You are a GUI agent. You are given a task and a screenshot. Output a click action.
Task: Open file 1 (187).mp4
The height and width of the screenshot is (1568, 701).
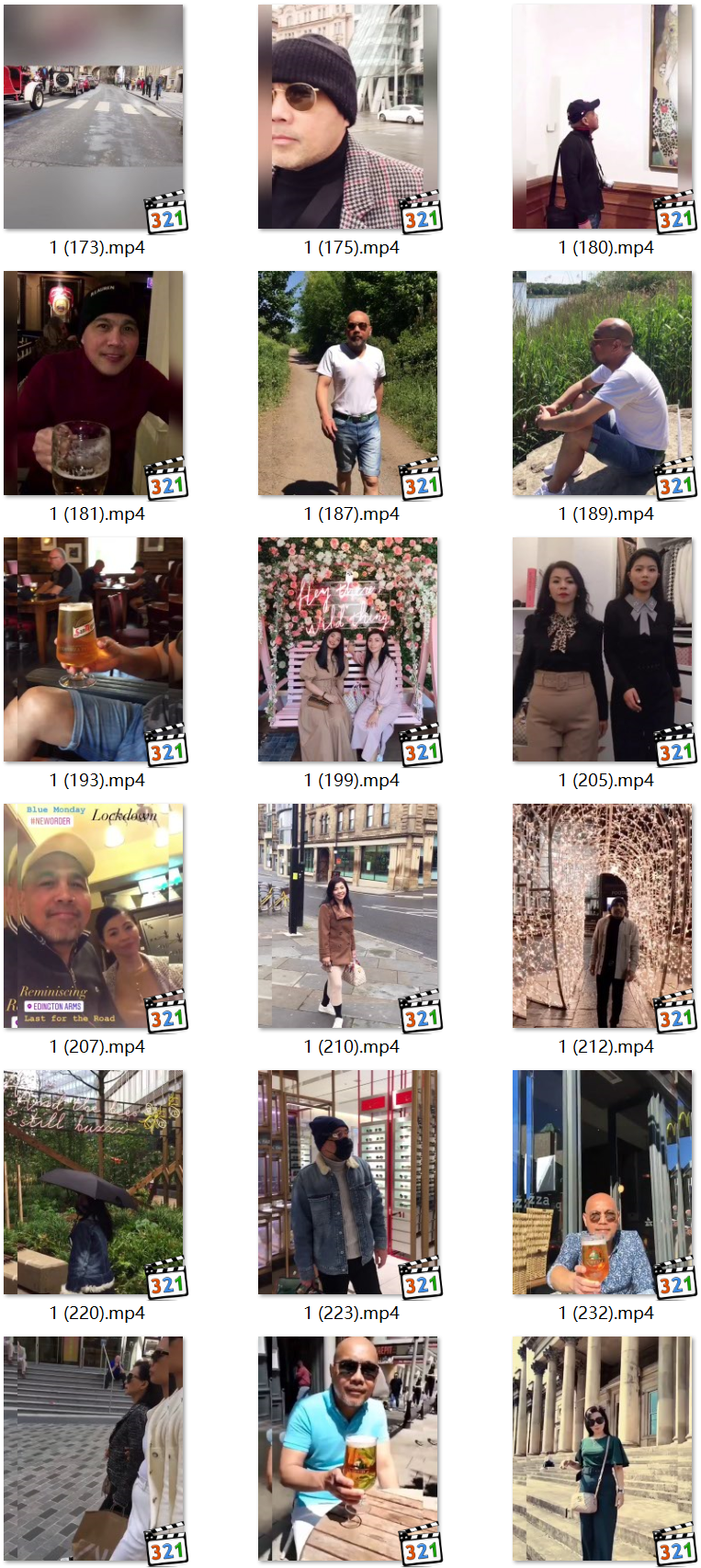click(x=348, y=384)
